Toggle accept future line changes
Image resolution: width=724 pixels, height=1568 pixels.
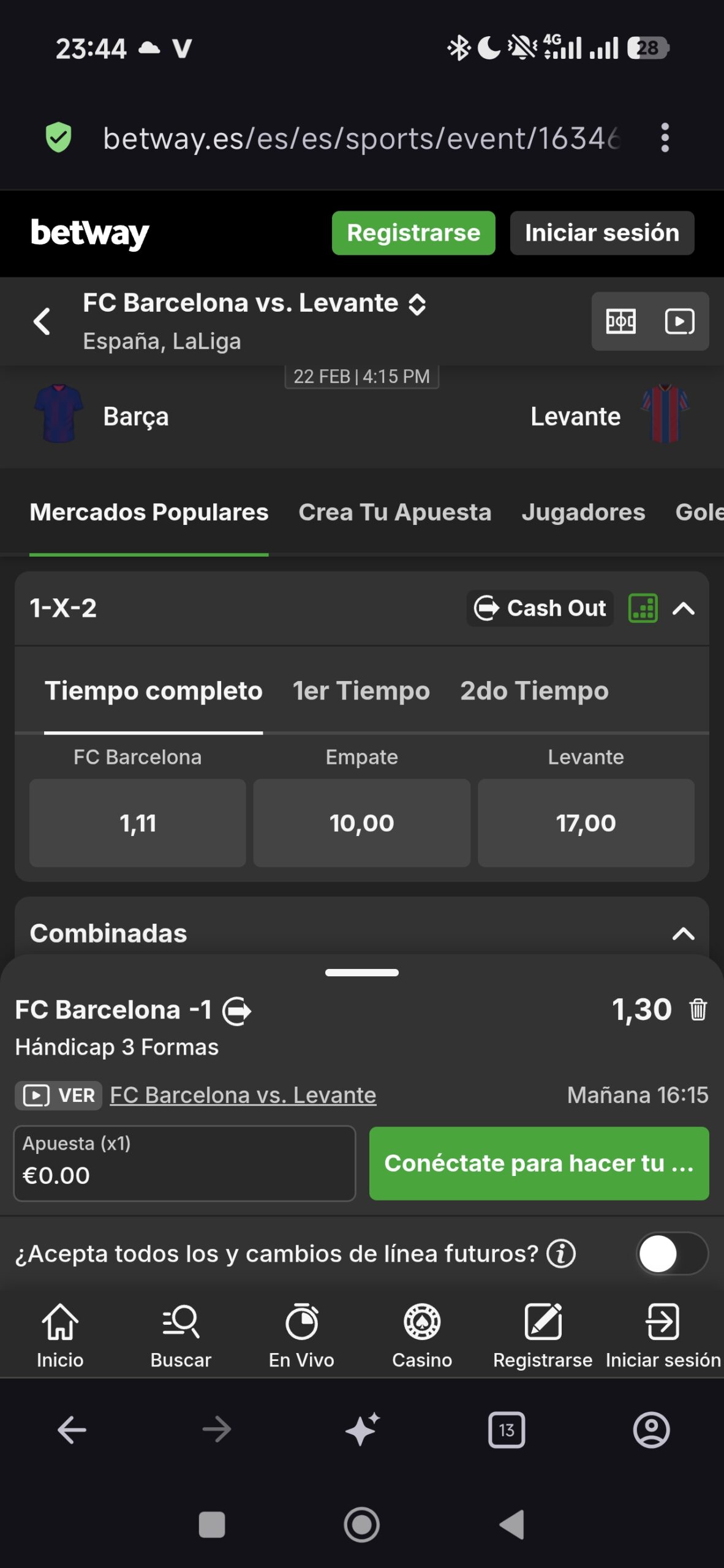pos(672,1253)
